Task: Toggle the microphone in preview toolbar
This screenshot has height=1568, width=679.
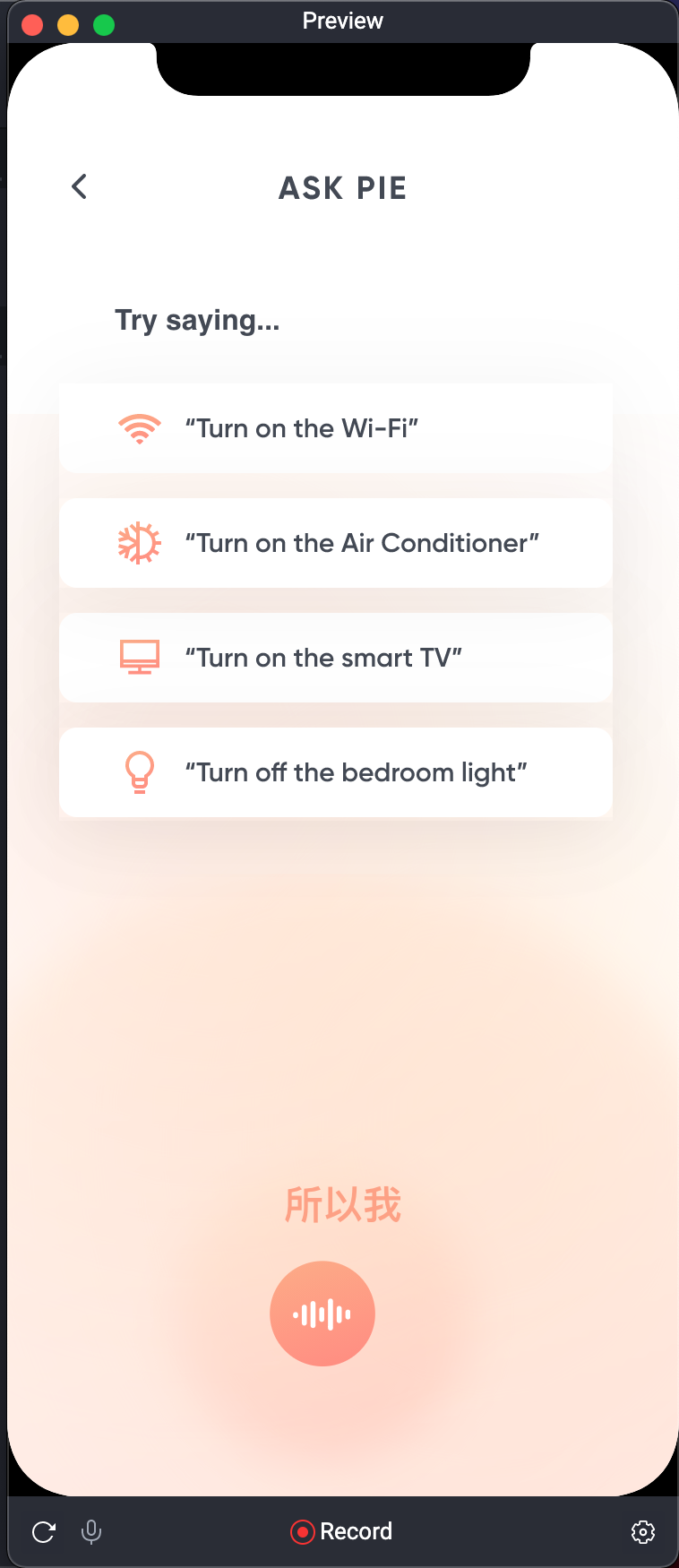Action: point(91,1532)
